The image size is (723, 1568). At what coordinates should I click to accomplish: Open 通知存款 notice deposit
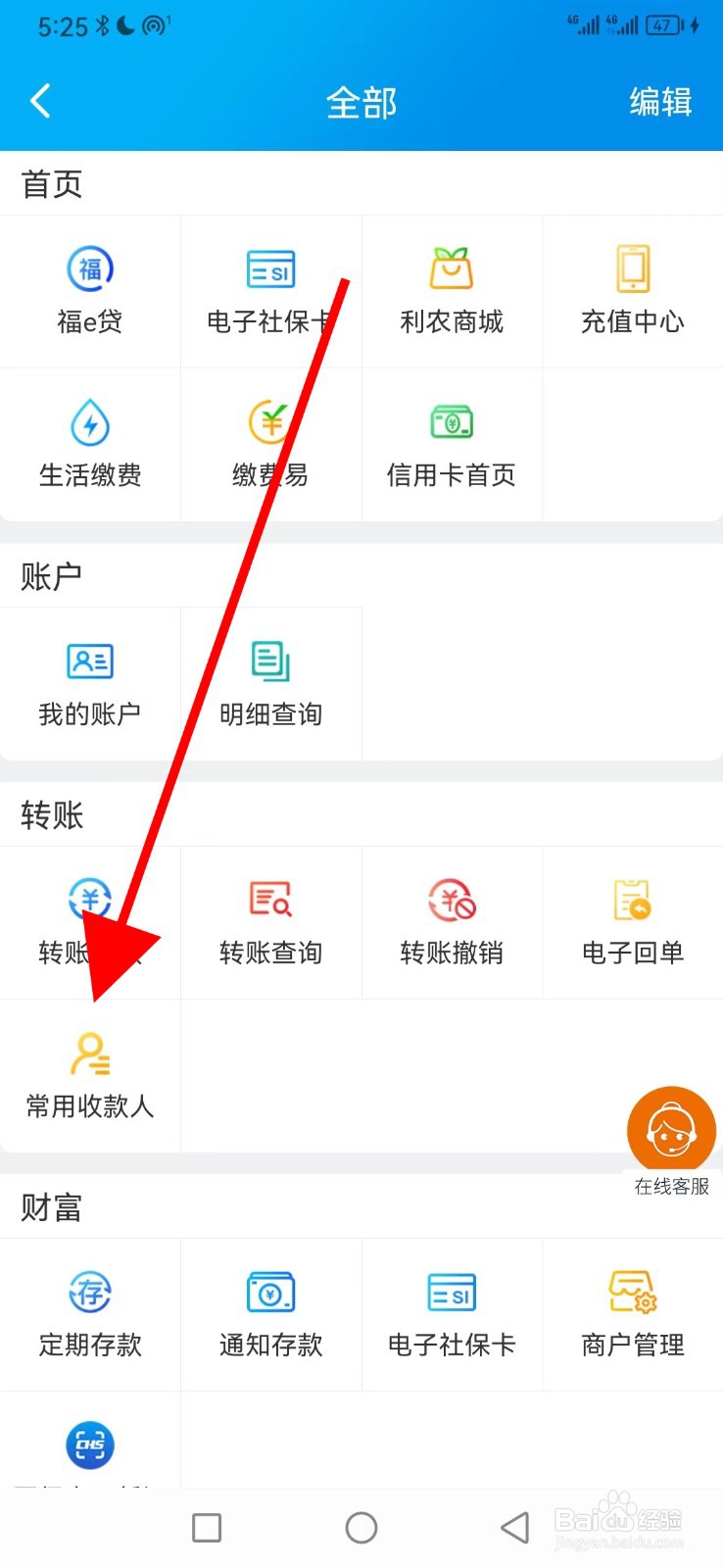tap(271, 1314)
